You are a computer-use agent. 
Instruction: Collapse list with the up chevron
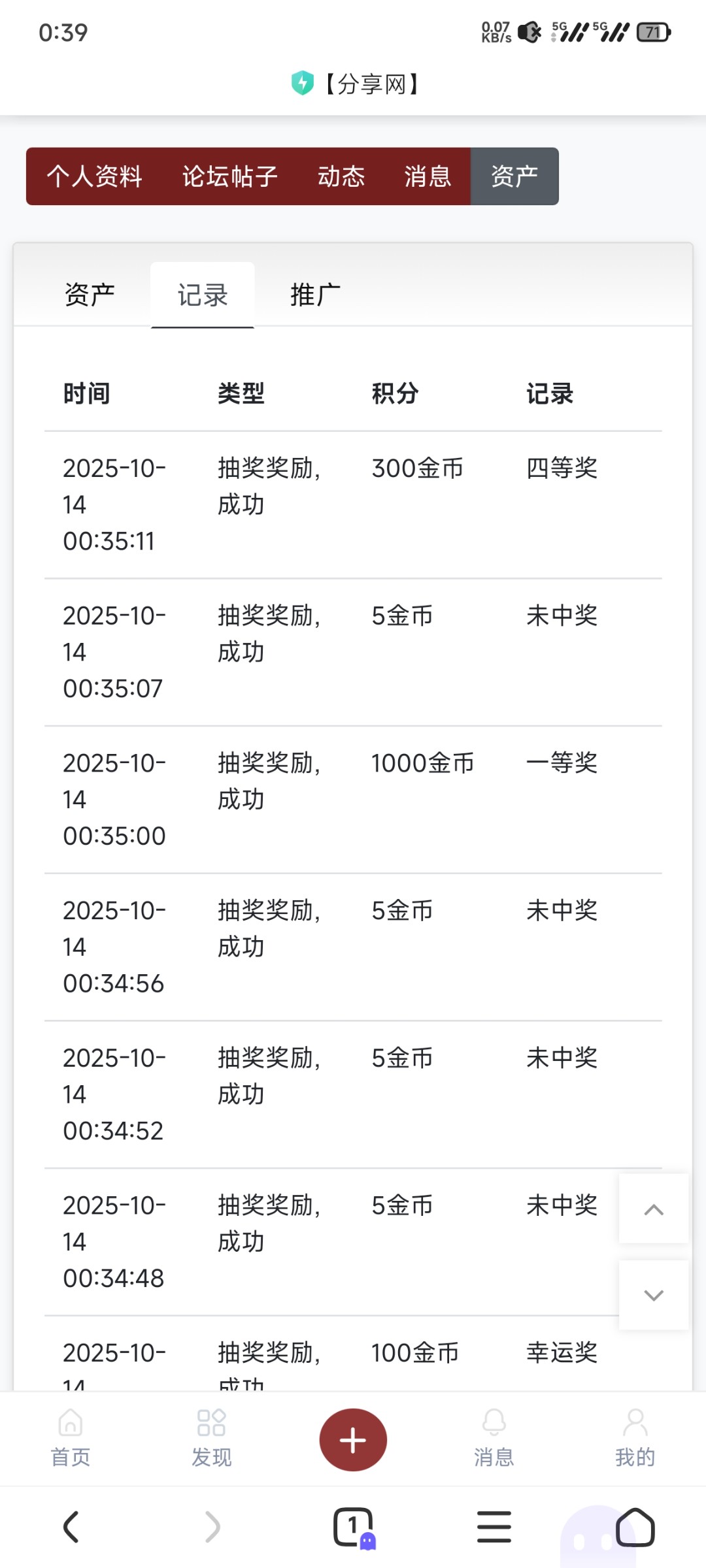pos(653,1209)
